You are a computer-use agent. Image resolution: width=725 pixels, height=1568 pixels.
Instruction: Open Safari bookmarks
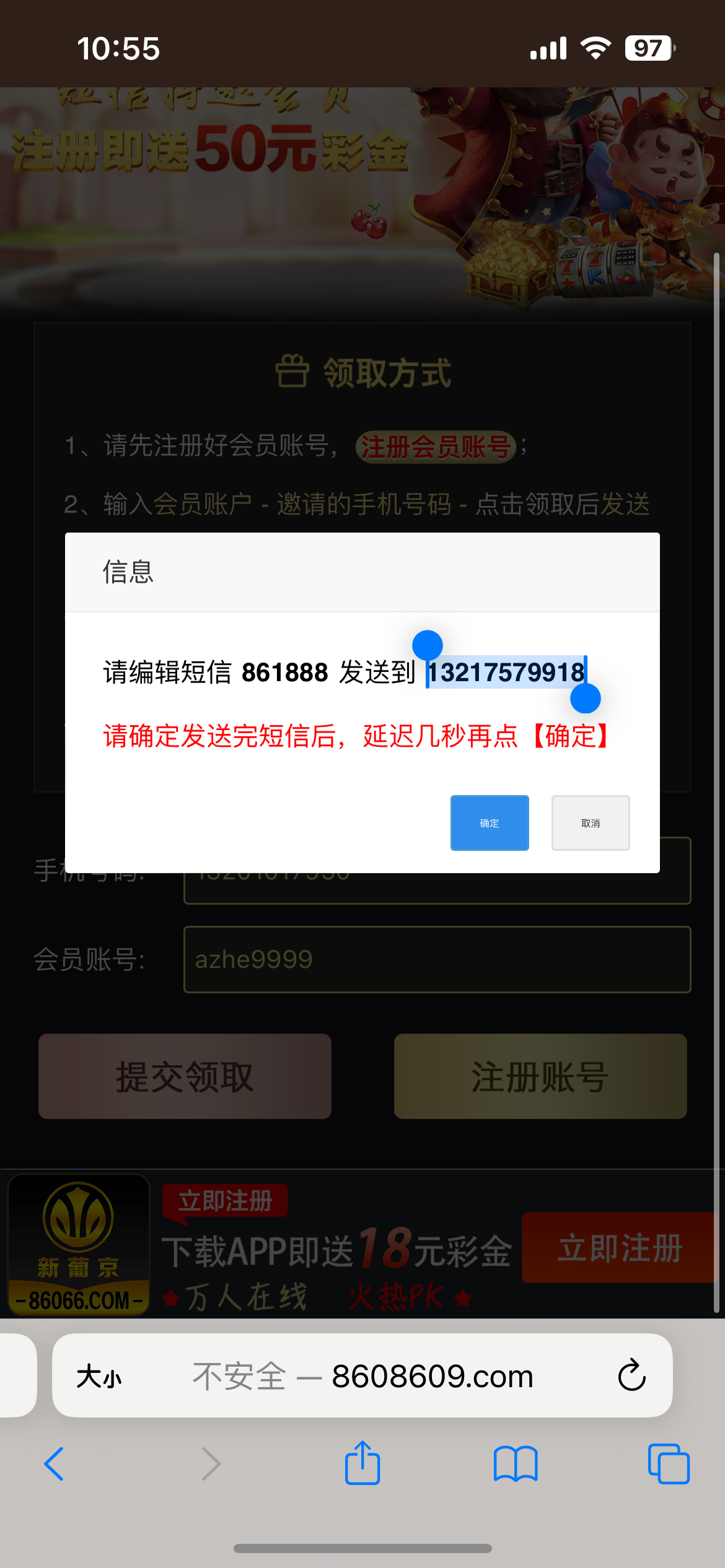tap(516, 1464)
